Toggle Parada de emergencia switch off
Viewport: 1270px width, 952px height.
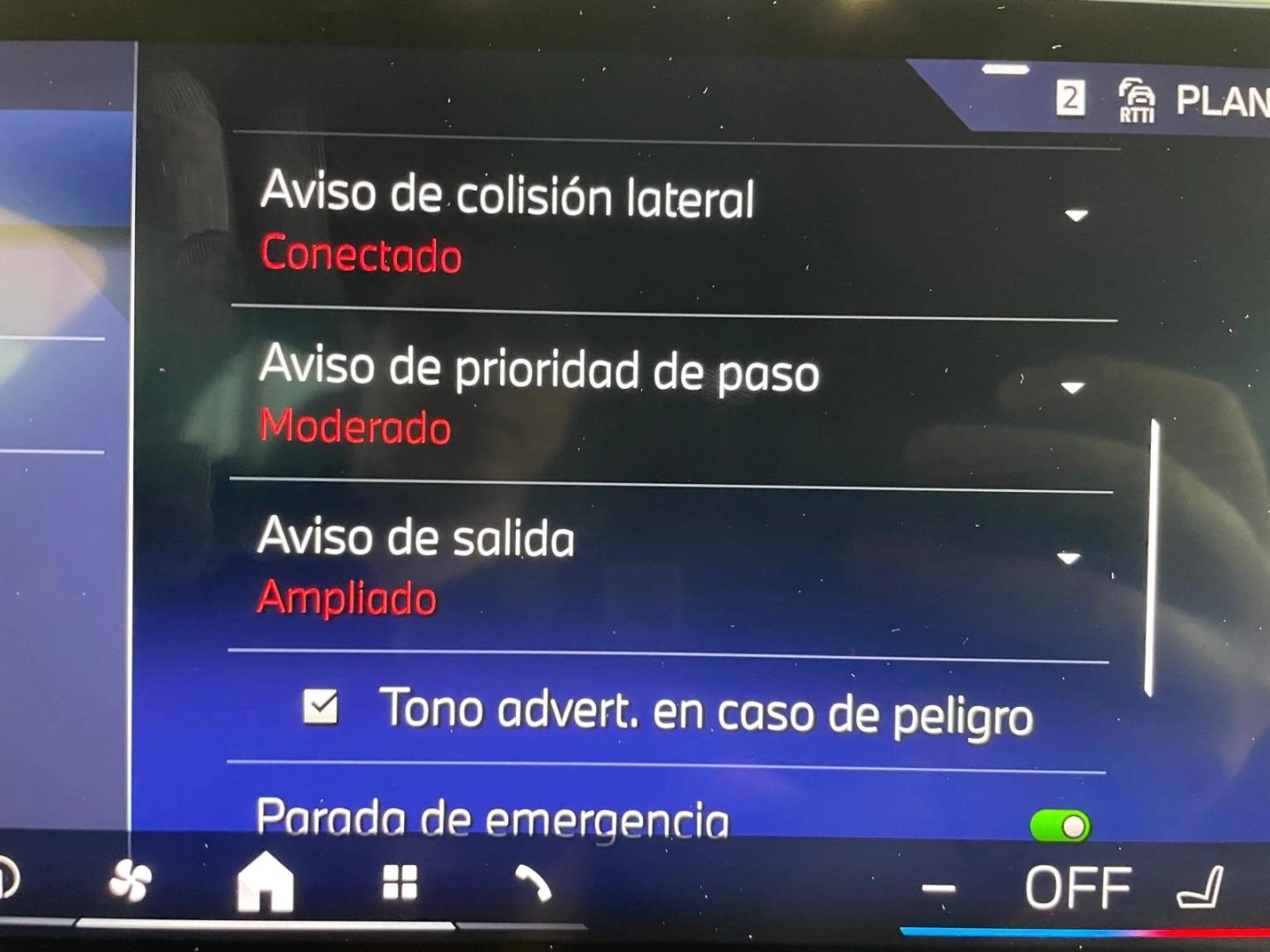pyautogui.click(x=1060, y=826)
